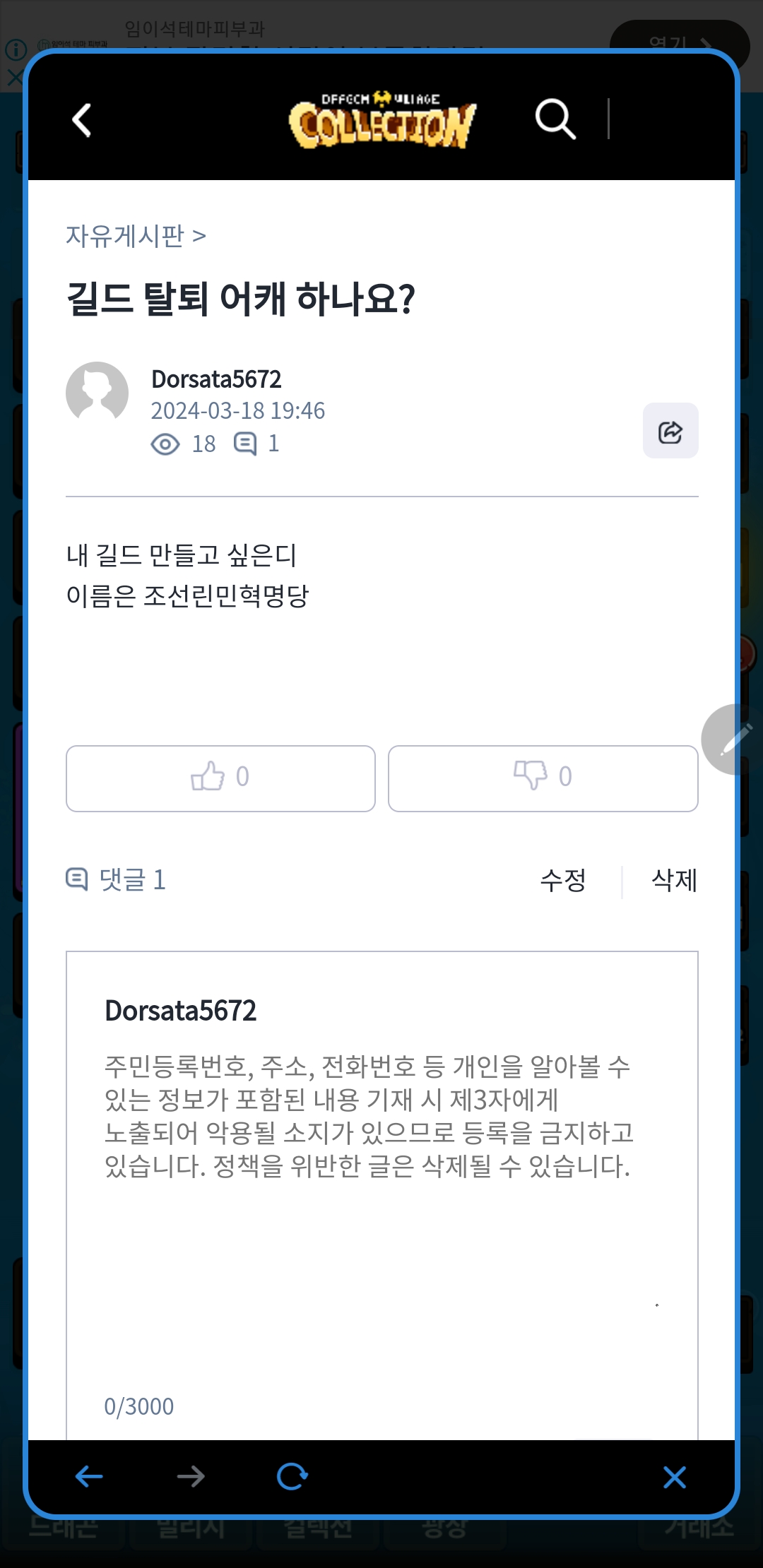763x1568 pixels.
Task: Tap 삭제 to delete the post
Action: 674,880
